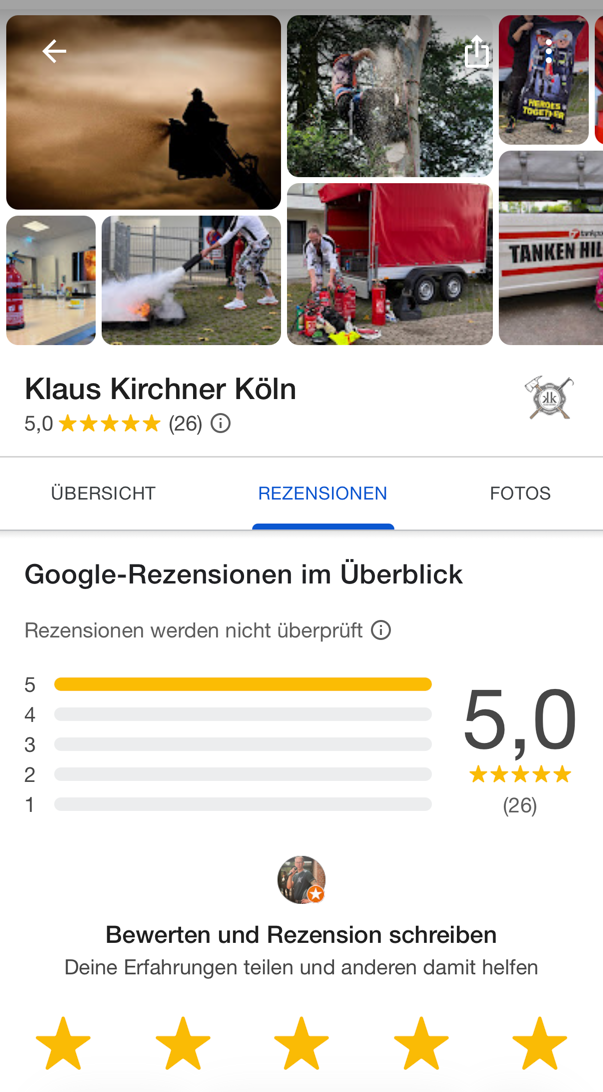View the fire extinguisher training photo
This screenshot has width=603, height=1092.
point(191,280)
